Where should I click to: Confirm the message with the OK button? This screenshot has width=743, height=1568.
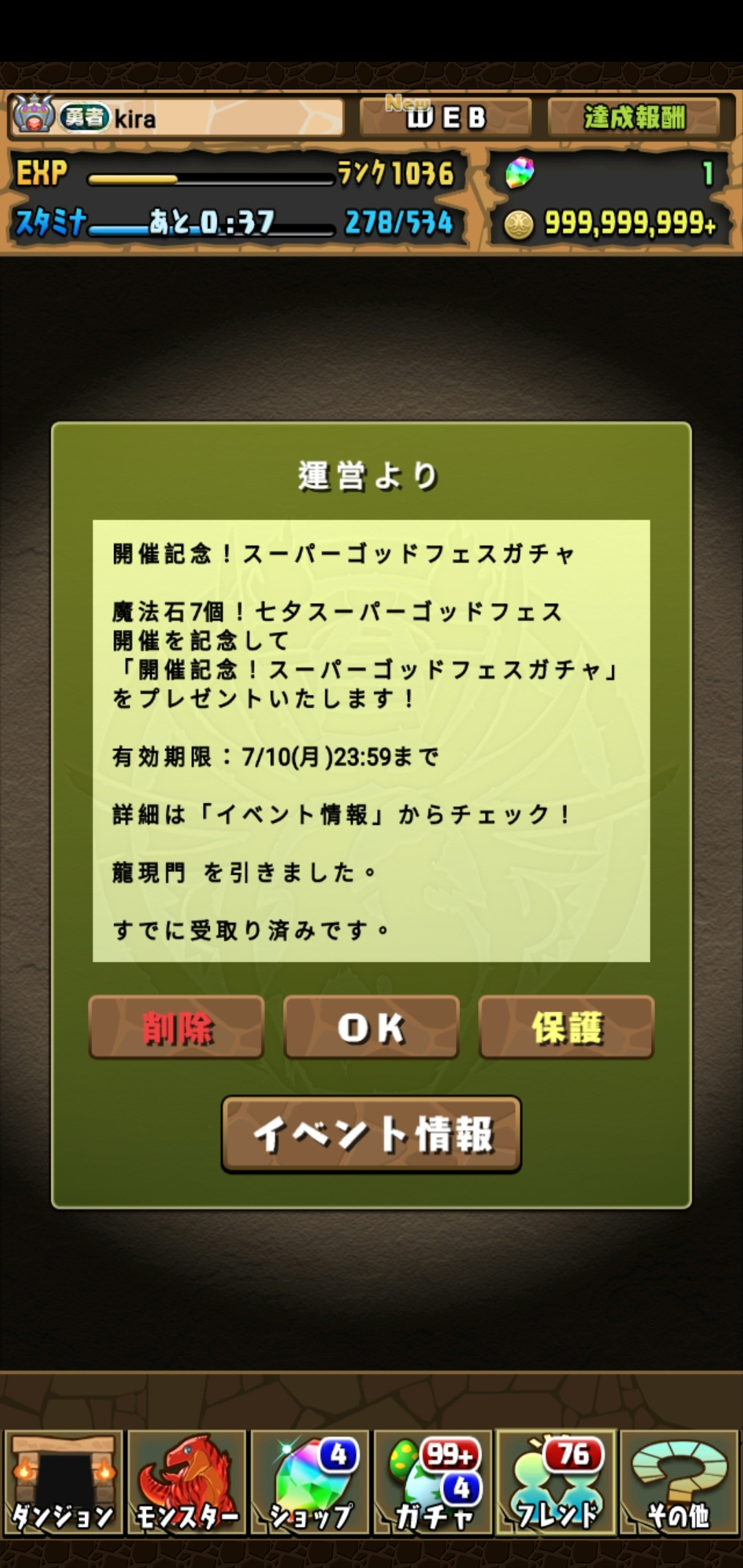(371, 1027)
